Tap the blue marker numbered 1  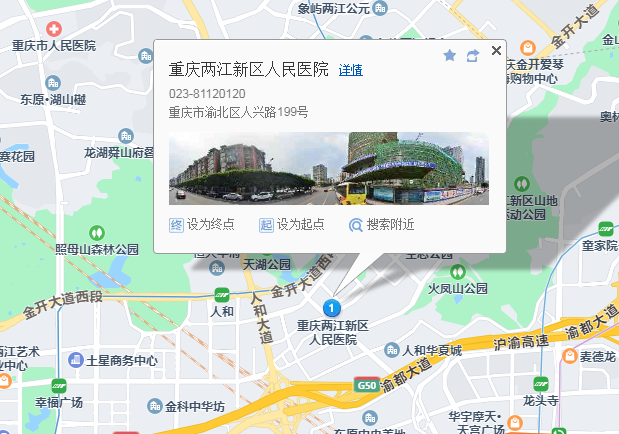(x=333, y=308)
